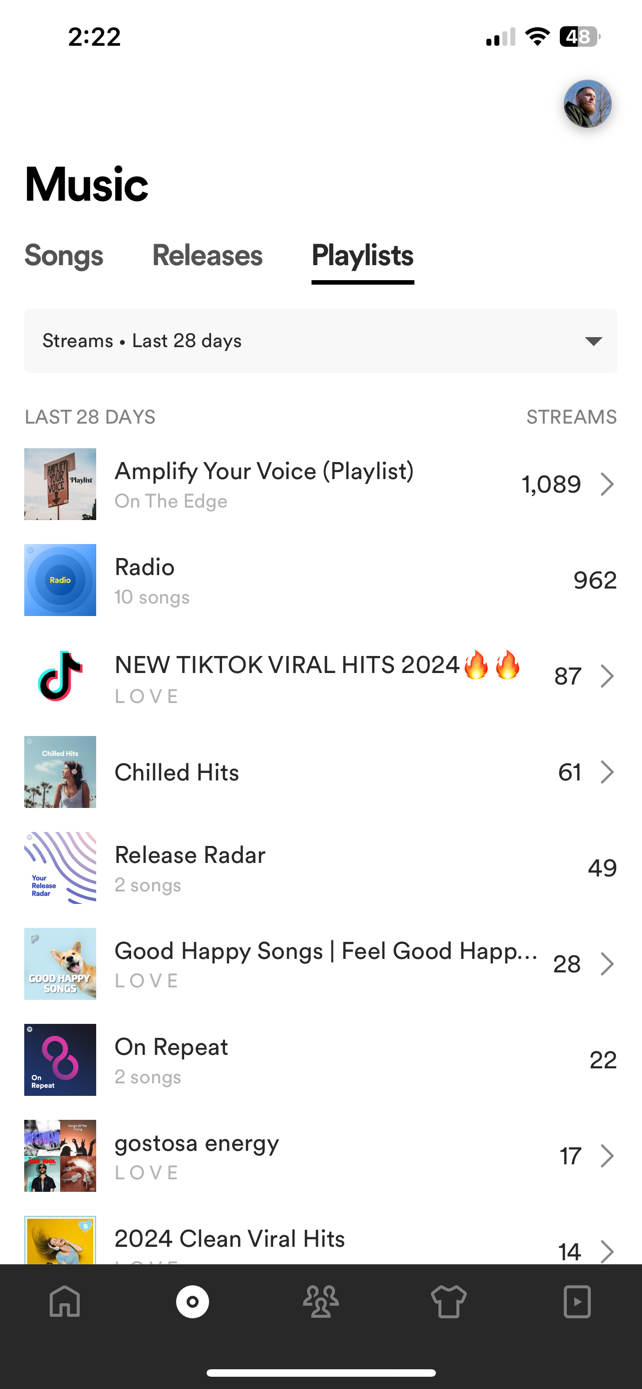View gostosa energy playlist stats
This screenshot has width=642, height=1389.
(x=320, y=1156)
